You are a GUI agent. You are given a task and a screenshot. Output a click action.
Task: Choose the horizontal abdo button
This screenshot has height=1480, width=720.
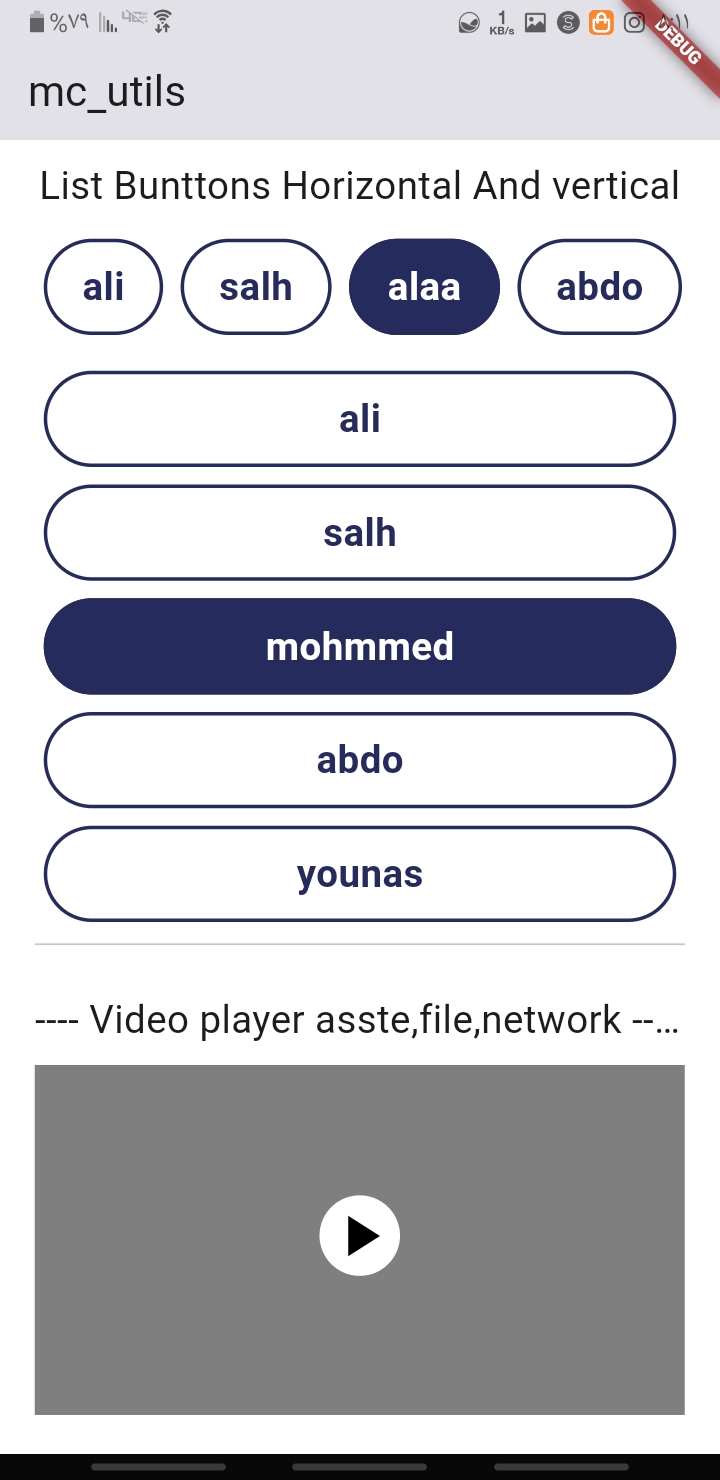tap(600, 287)
